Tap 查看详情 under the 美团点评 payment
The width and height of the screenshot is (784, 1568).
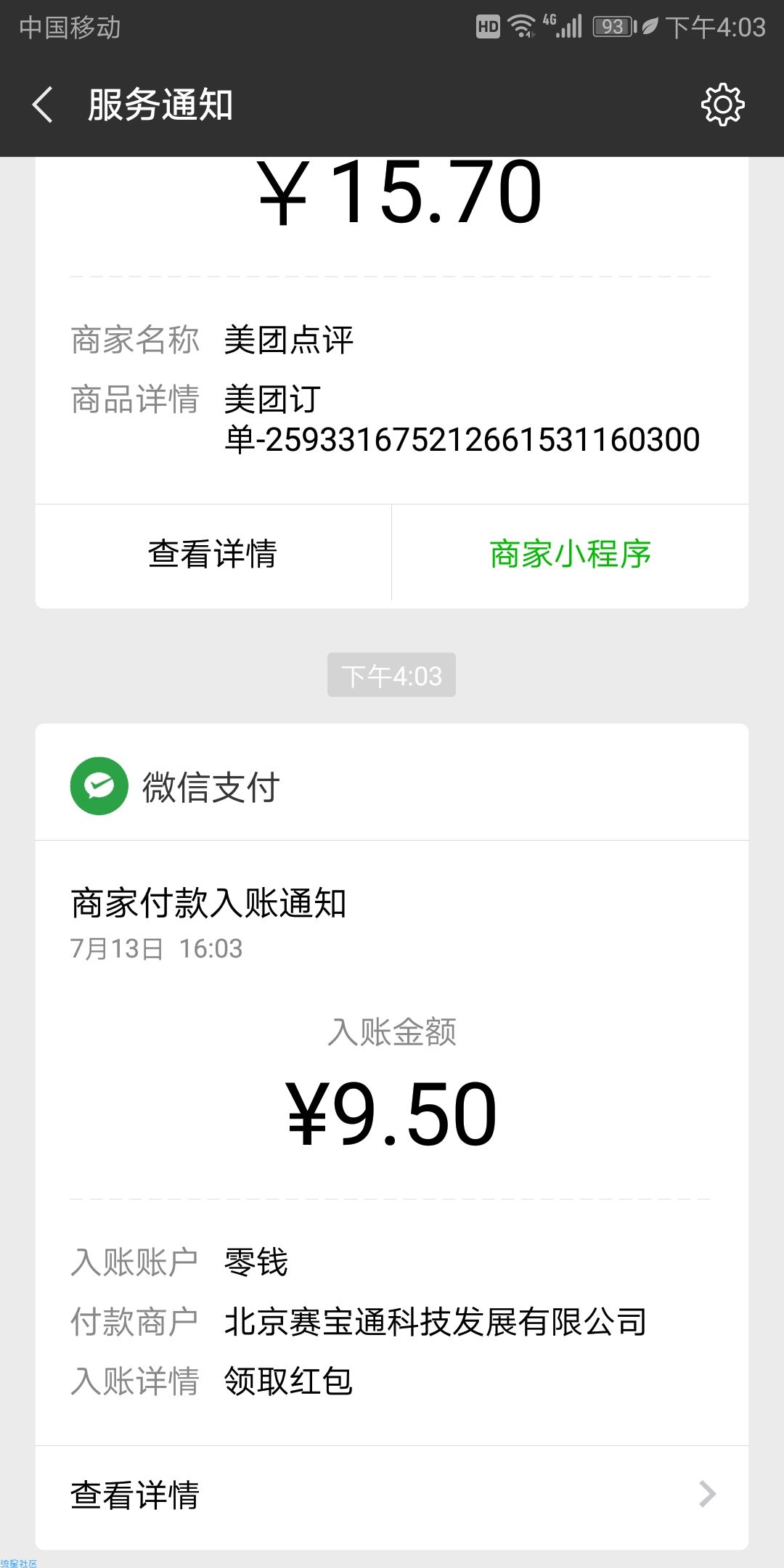pyautogui.click(x=213, y=555)
